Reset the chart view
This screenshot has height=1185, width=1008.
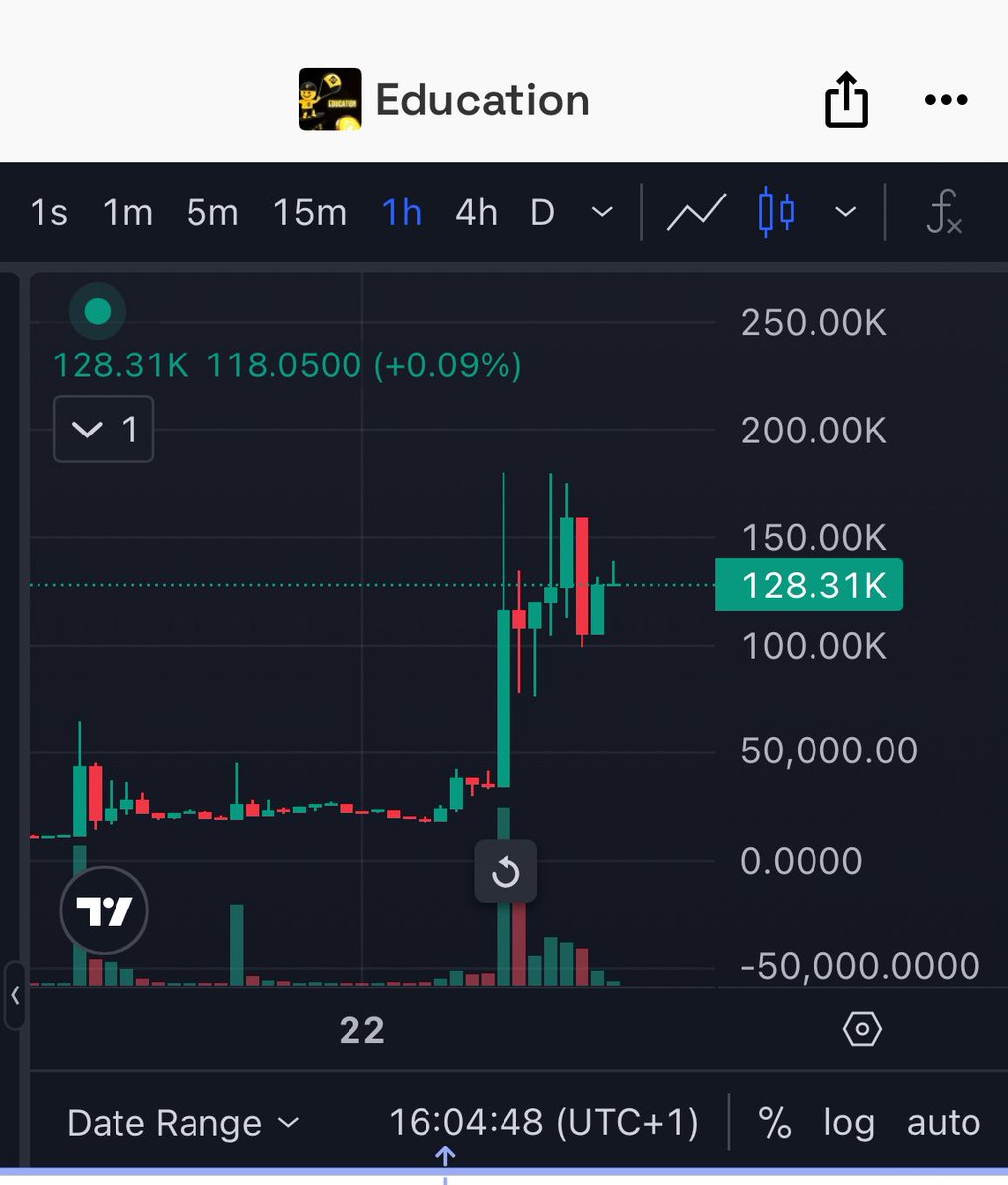pos(505,871)
